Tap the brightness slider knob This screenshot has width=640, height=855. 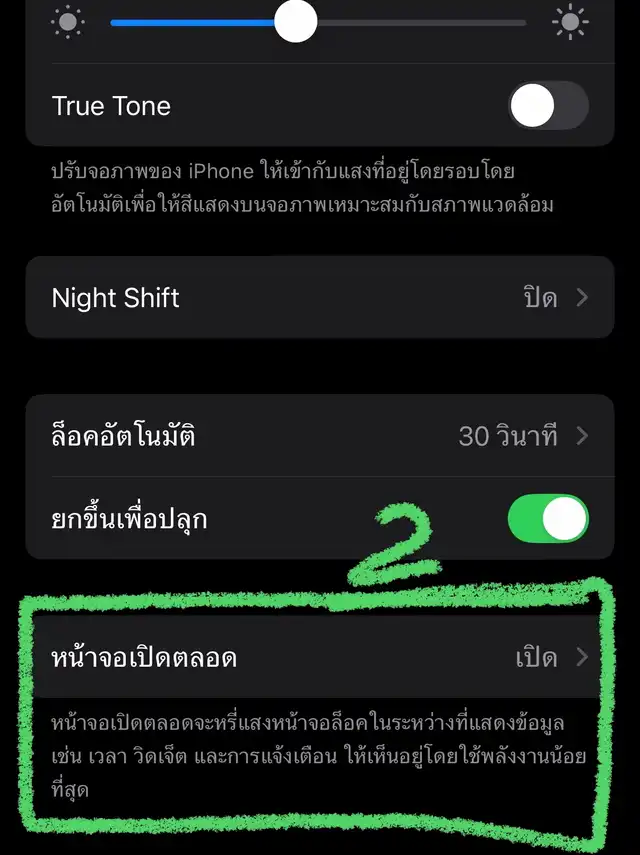[x=295, y=21]
